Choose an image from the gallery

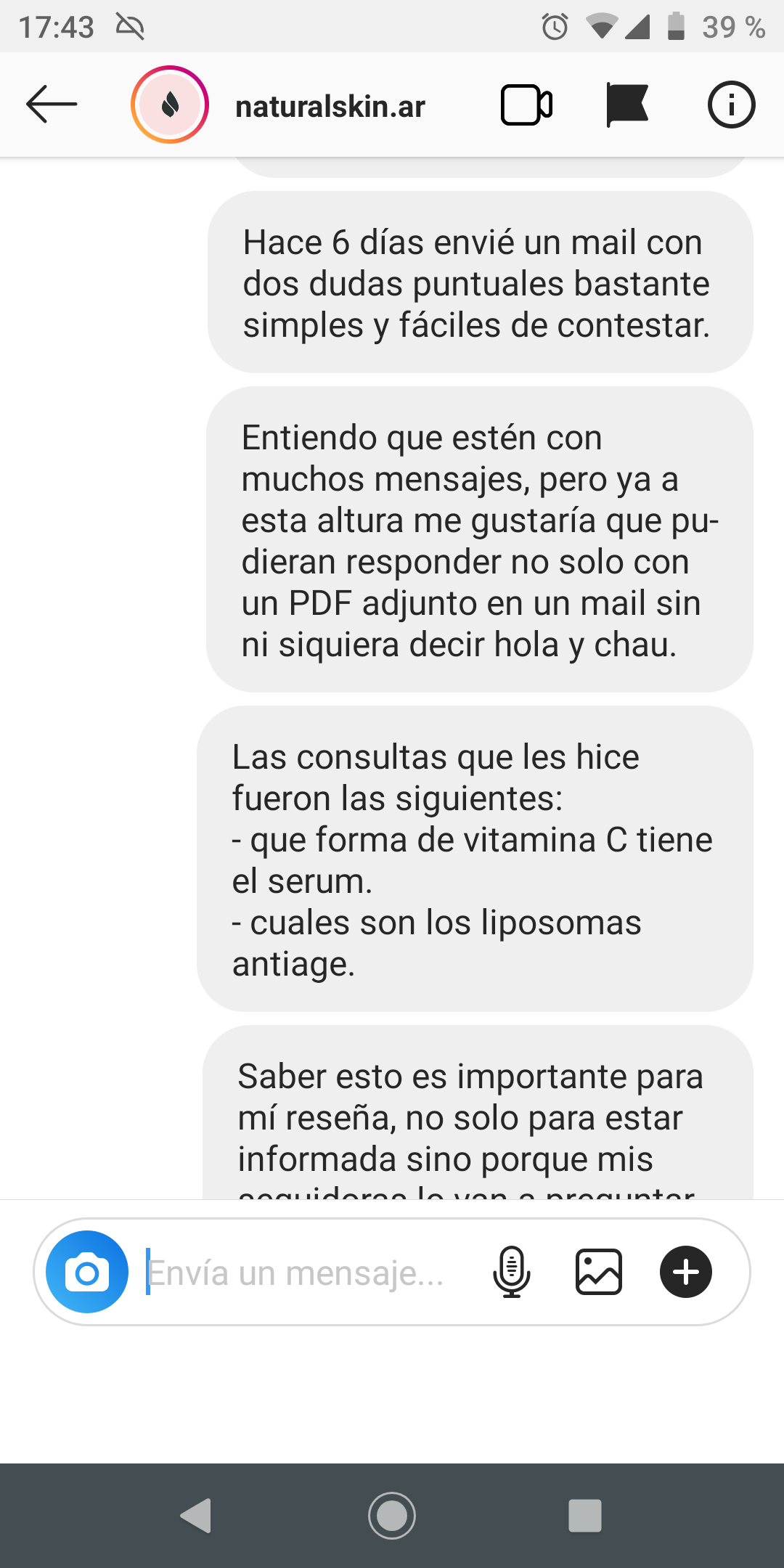[599, 1272]
